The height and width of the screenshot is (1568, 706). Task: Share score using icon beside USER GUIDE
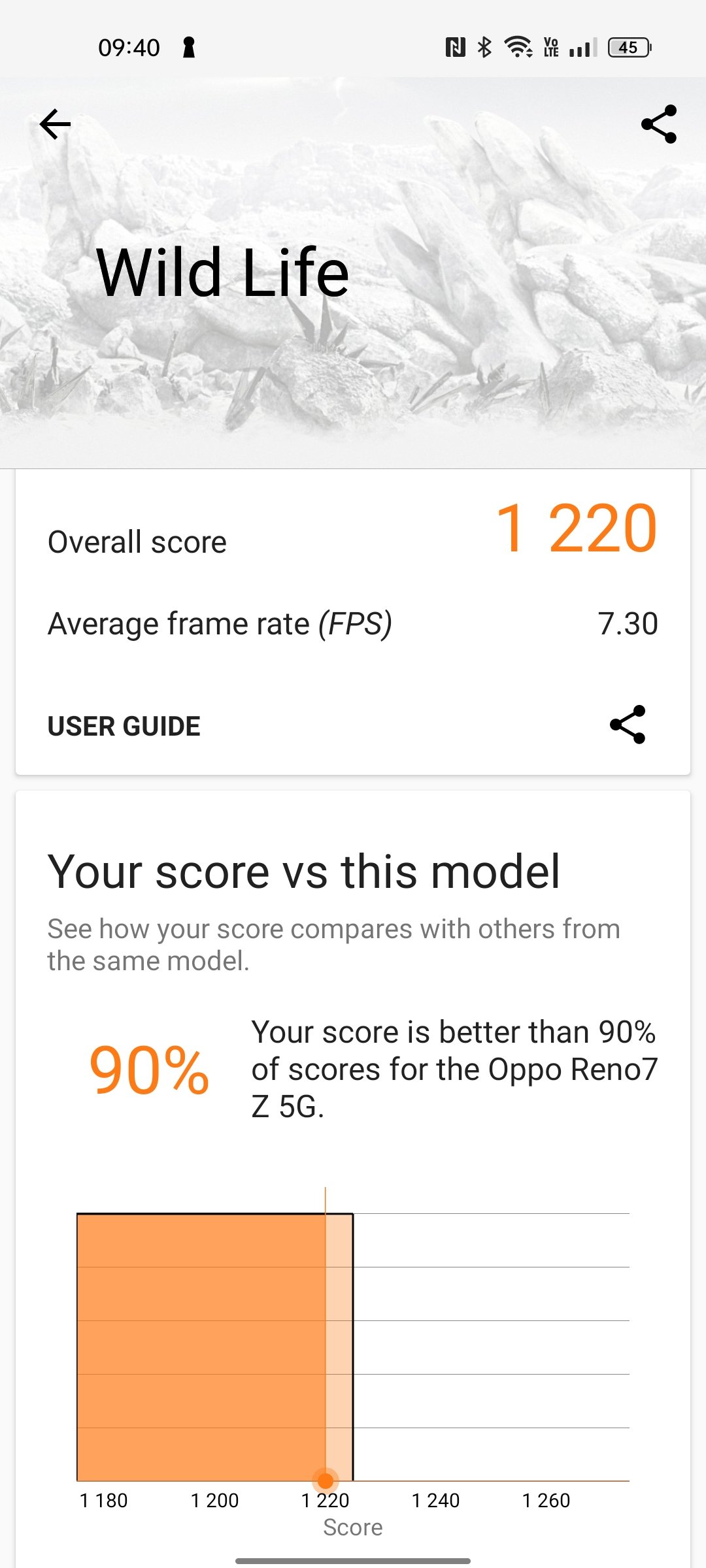tap(628, 725)
